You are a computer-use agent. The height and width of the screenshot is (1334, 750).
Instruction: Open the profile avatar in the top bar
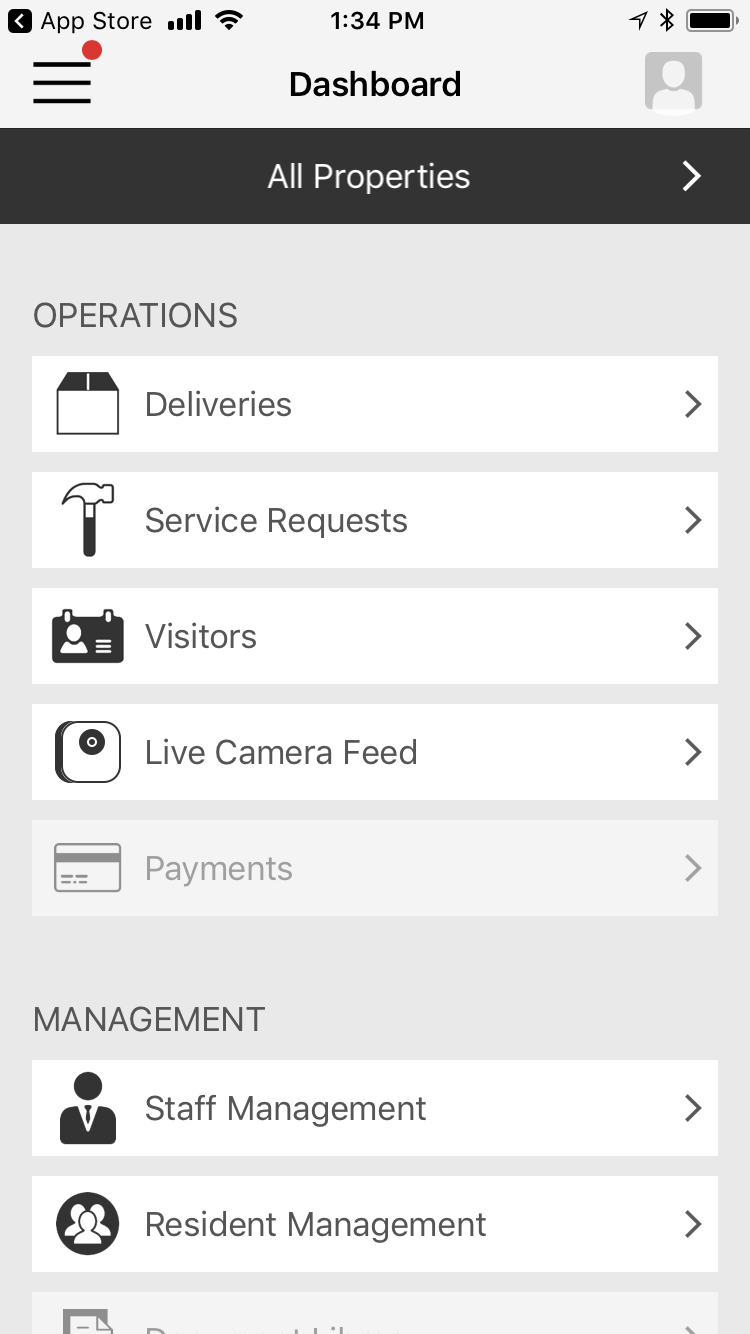pyautogui.click(x=673, y=84)
